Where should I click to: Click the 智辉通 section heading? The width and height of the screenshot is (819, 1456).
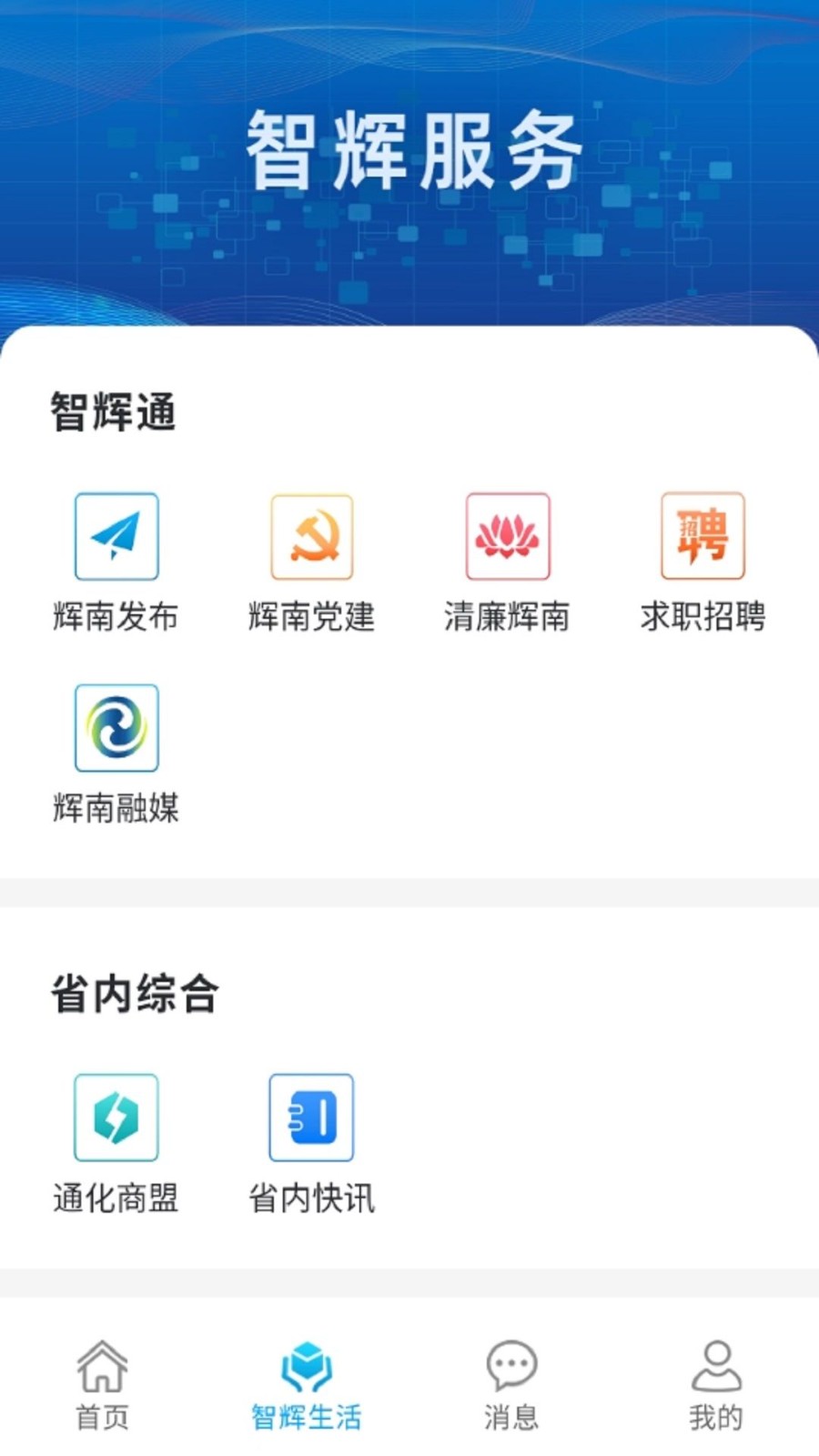[x=111, y=411]
